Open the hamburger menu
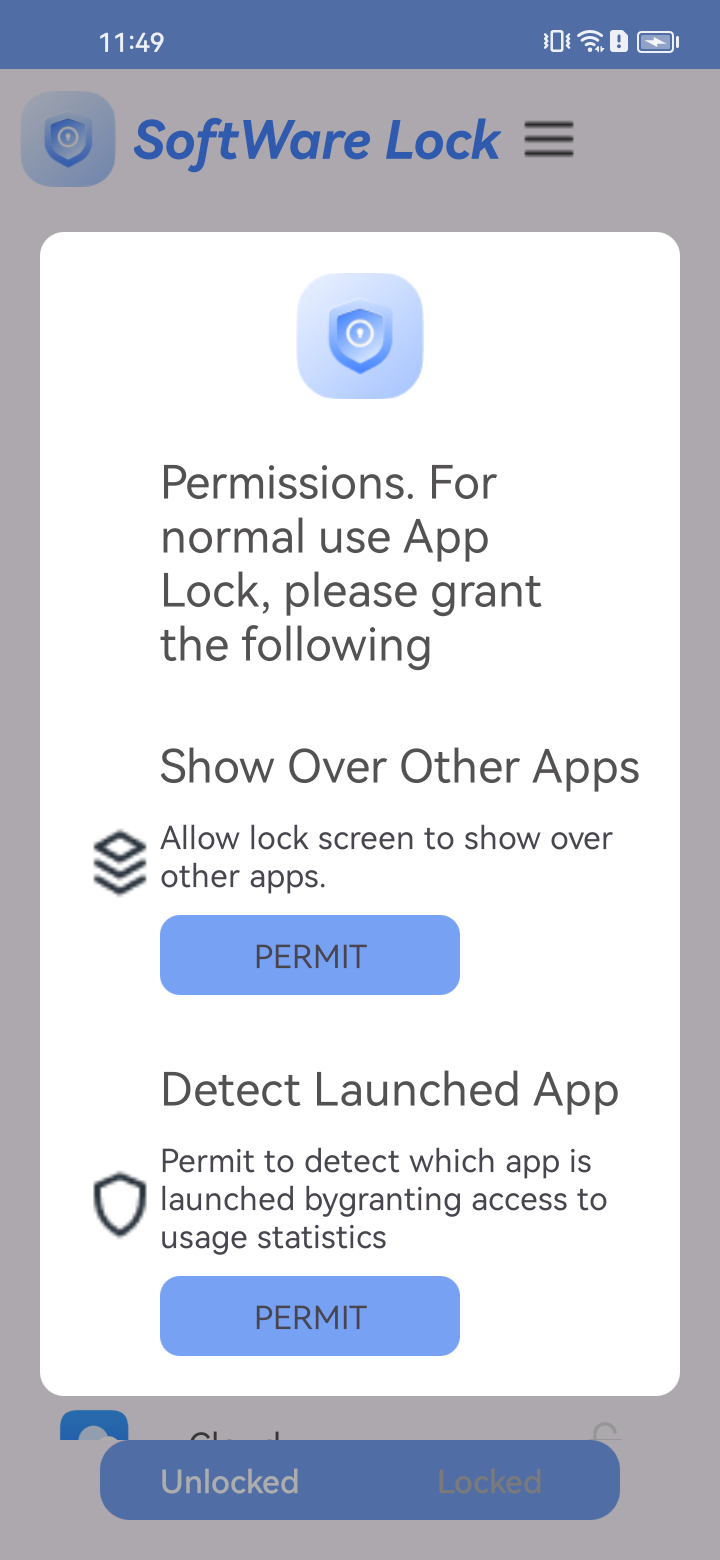Image resolution: width=720 pixels, height=1560 pixels. click(549, 140)
